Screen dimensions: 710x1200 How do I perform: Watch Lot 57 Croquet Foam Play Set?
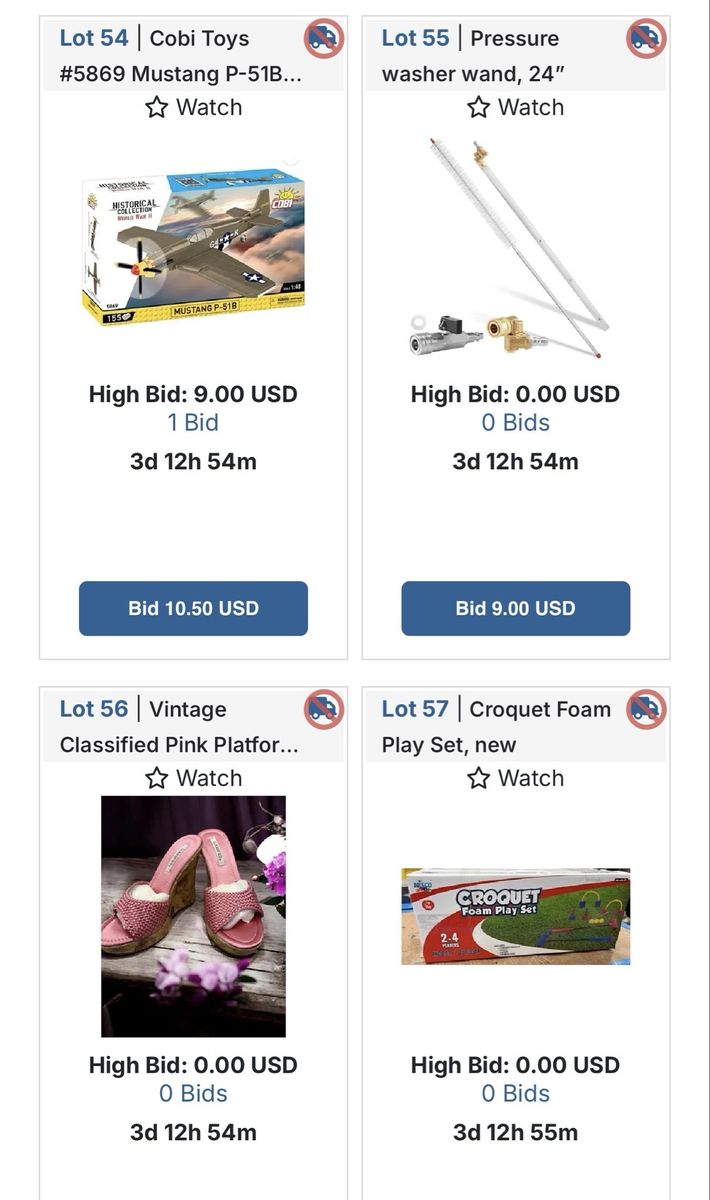515,778
